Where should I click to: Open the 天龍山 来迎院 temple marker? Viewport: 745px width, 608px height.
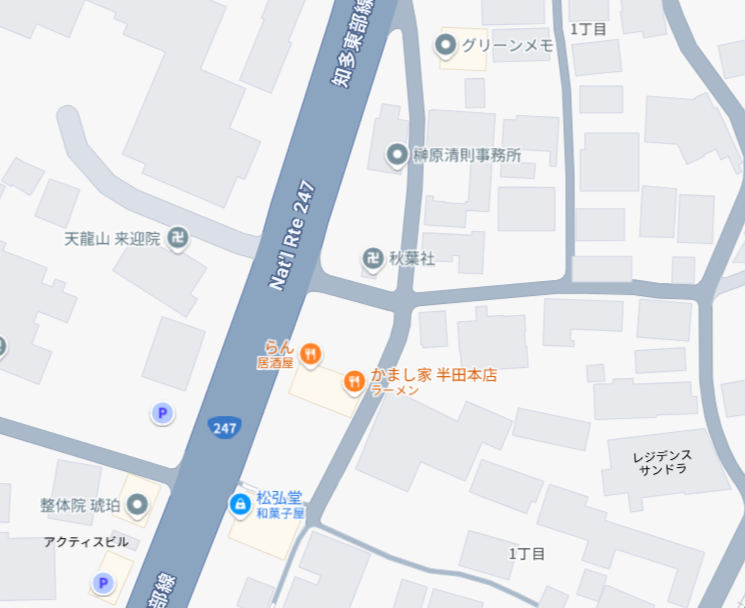tap(179, 239)
